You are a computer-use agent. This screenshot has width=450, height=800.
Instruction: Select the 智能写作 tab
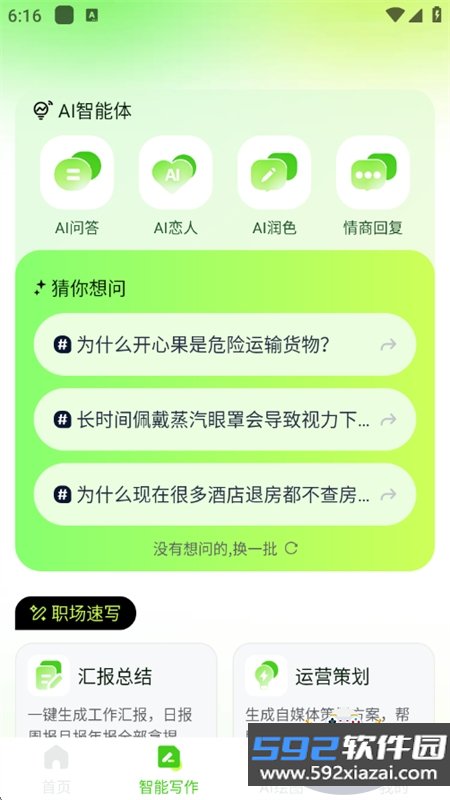(x=169, y=769)
